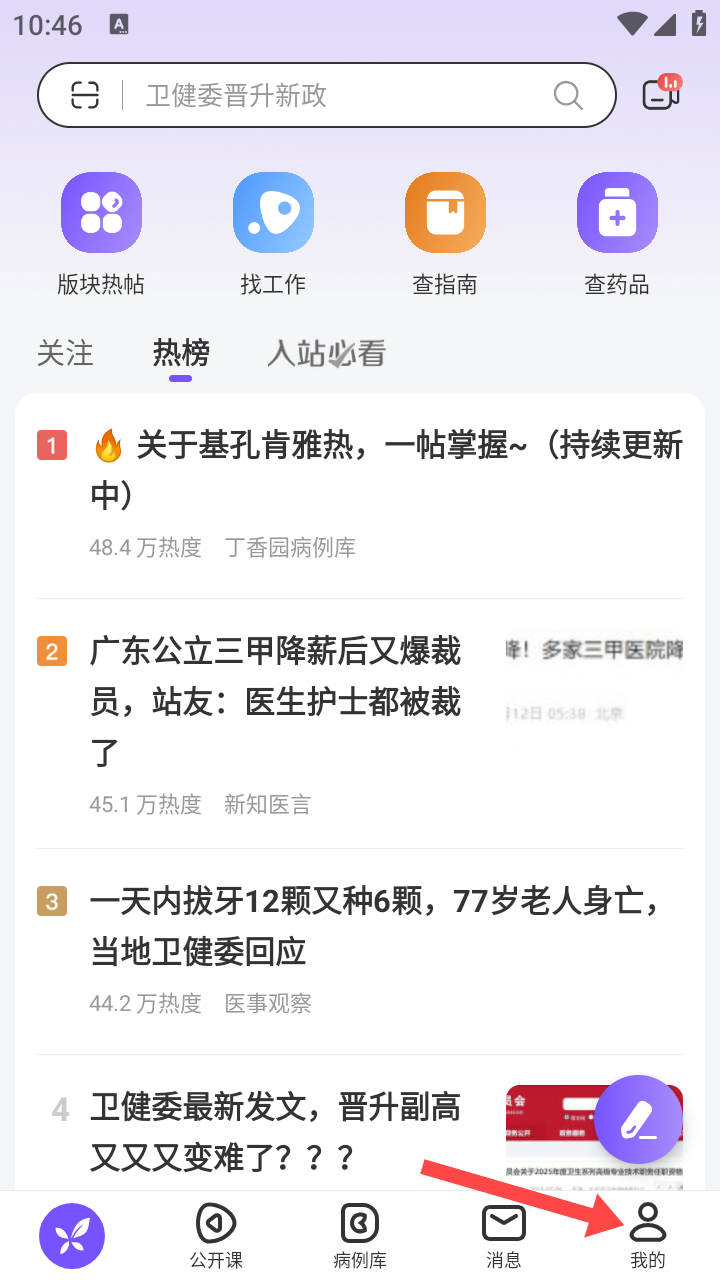The width and height of the screenshot is (720, 1280).
Task: Open the scan icon in search bar
Action: pyautogui.click(x=86, y=95)
